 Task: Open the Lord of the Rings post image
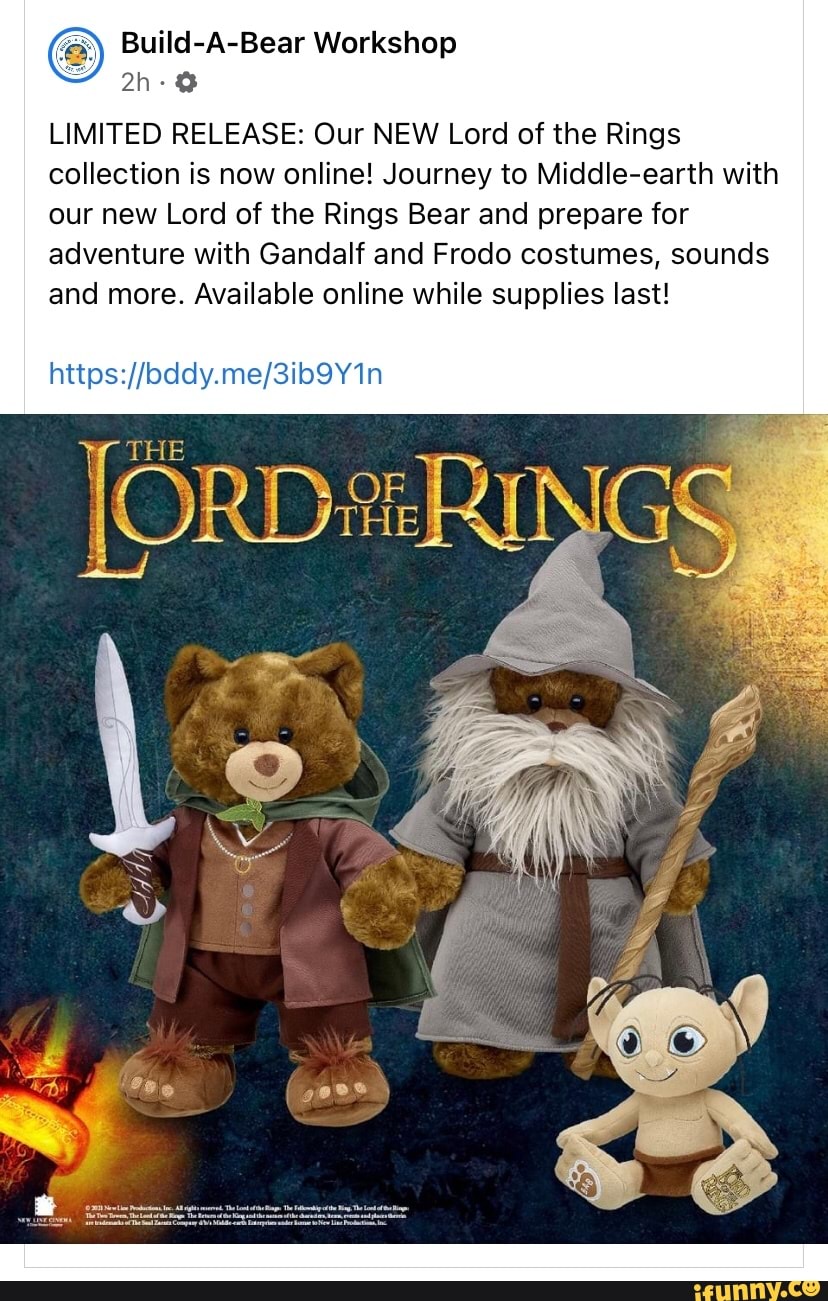(414, 828)
